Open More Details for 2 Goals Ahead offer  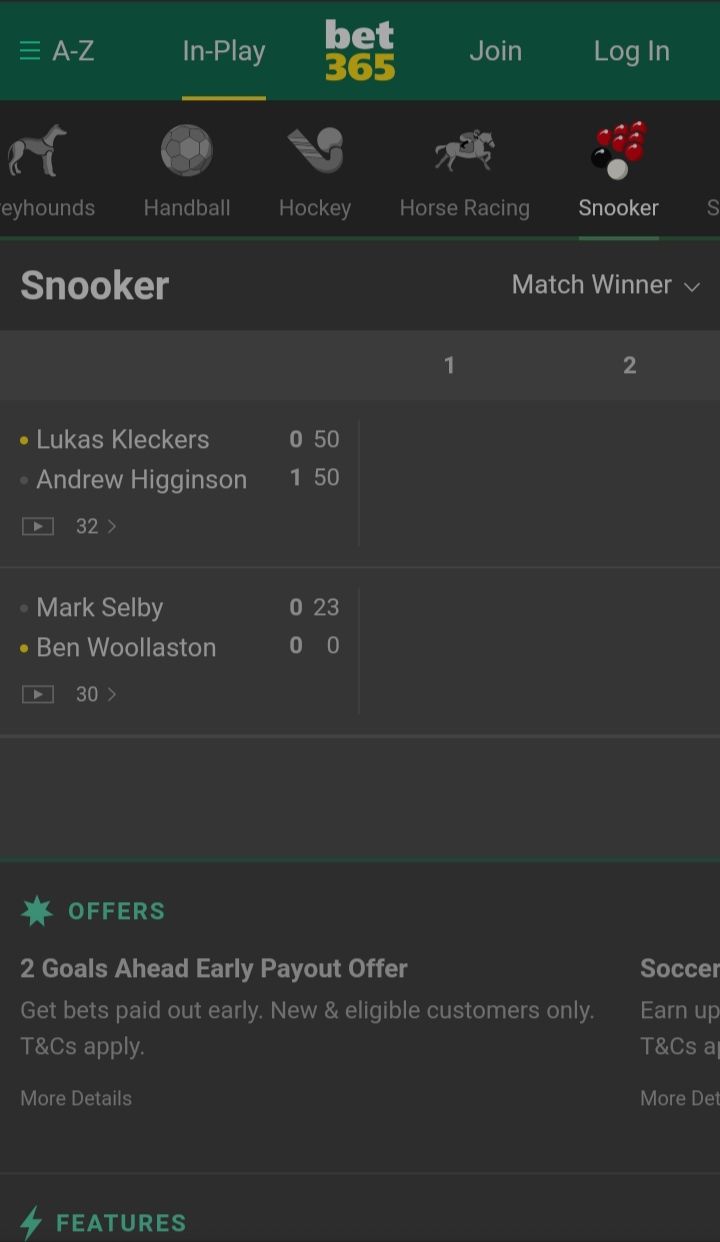click(x=76, y=1098)
